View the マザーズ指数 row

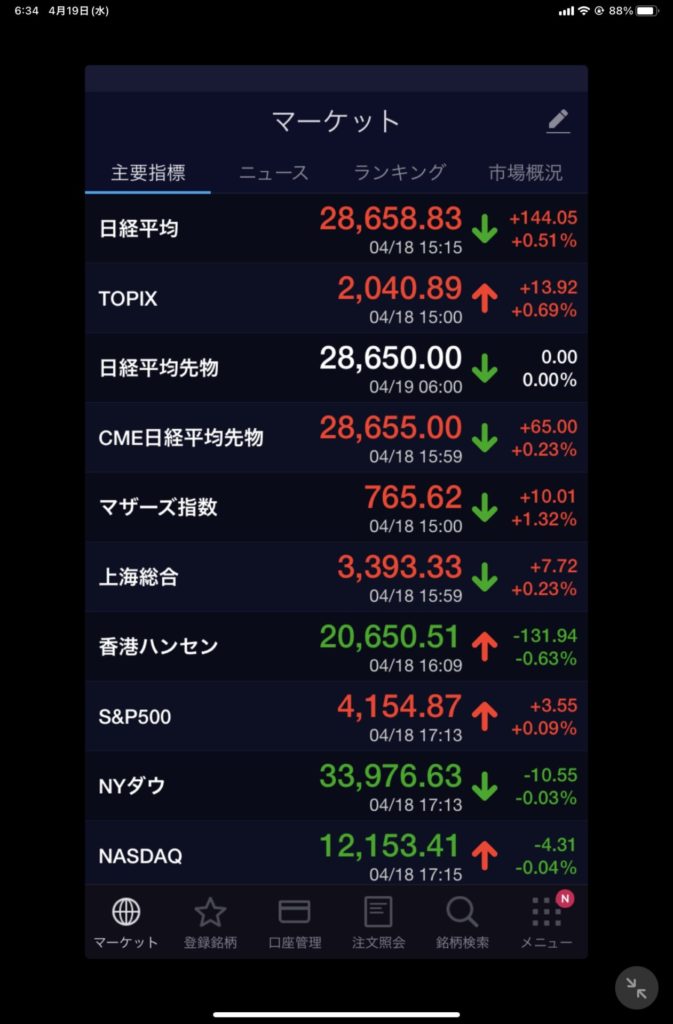[336, 507]
